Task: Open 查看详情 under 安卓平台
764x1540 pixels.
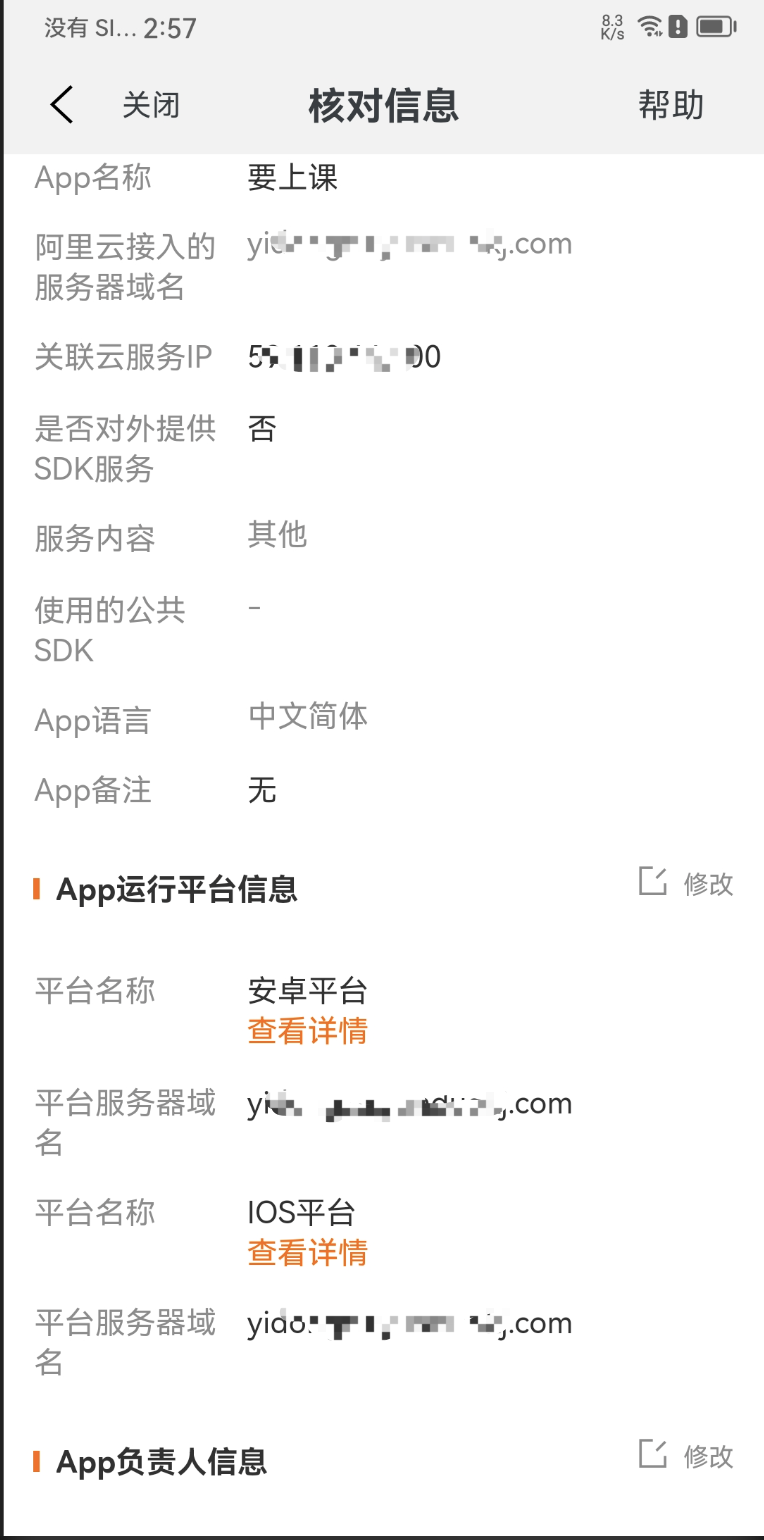Action: [308, 1031]
